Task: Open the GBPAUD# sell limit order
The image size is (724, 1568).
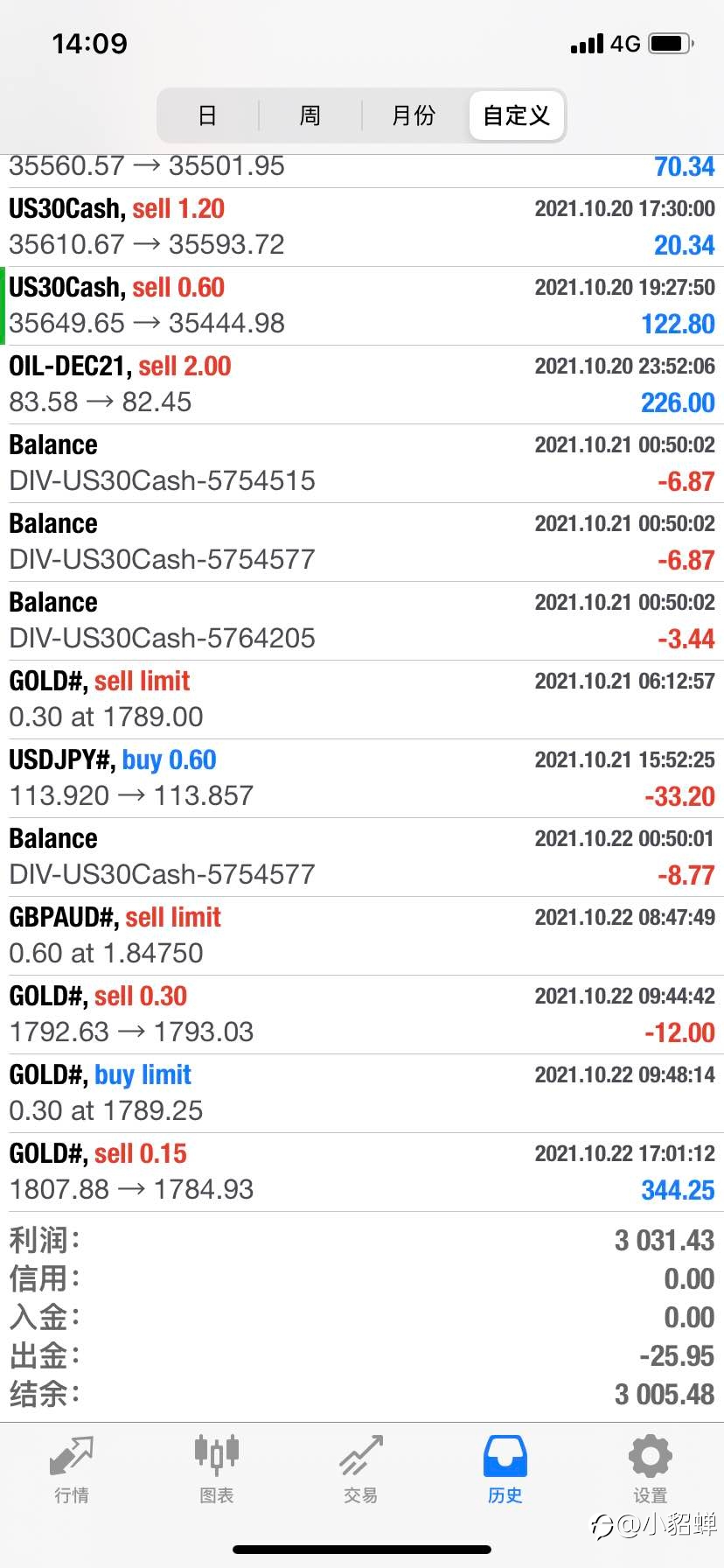Action: [x=362, y=936]
